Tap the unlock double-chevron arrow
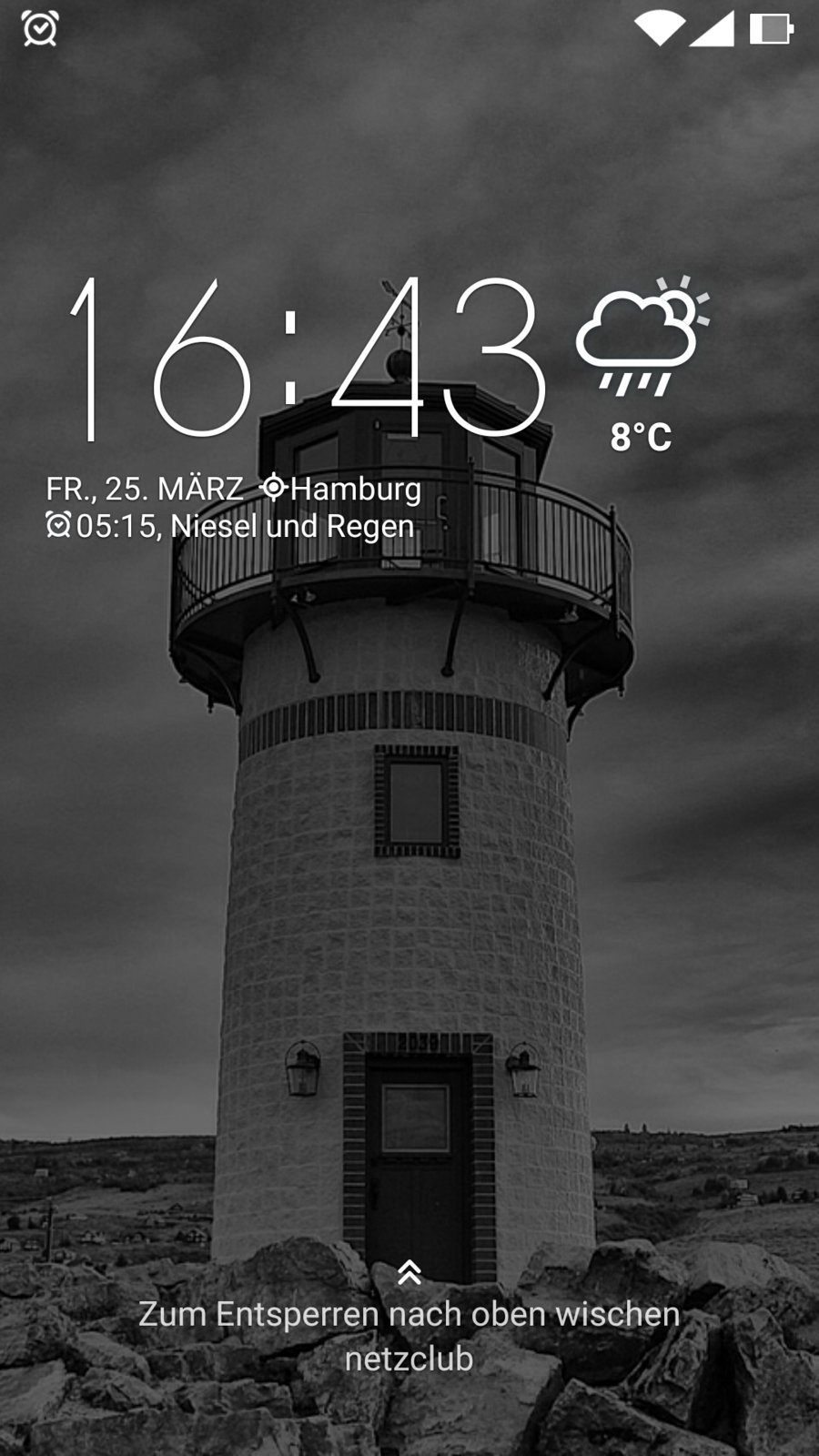Image resolution: width=819 pixels, height=1456 pixels. [409, 1272]
